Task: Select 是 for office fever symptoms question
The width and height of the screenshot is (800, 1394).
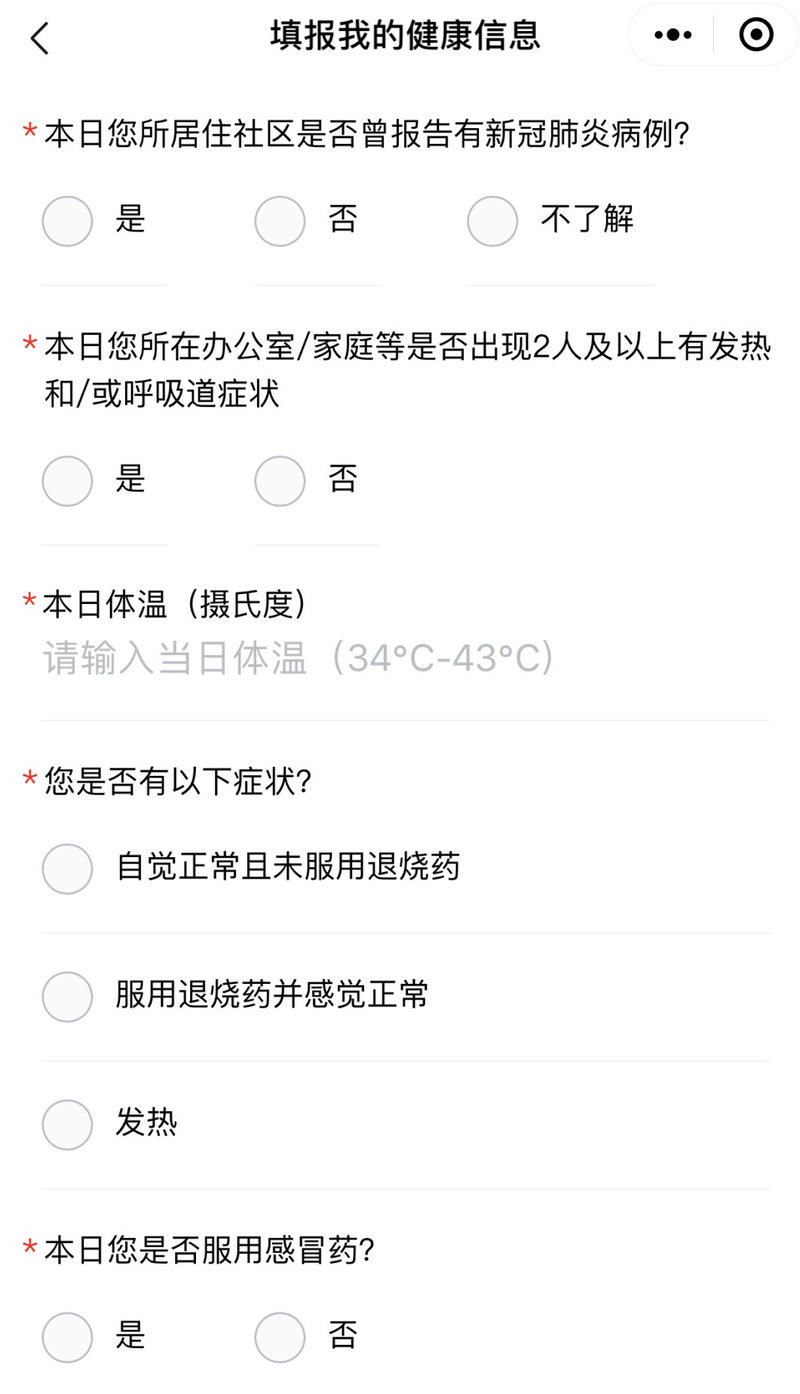Action: 67,481
